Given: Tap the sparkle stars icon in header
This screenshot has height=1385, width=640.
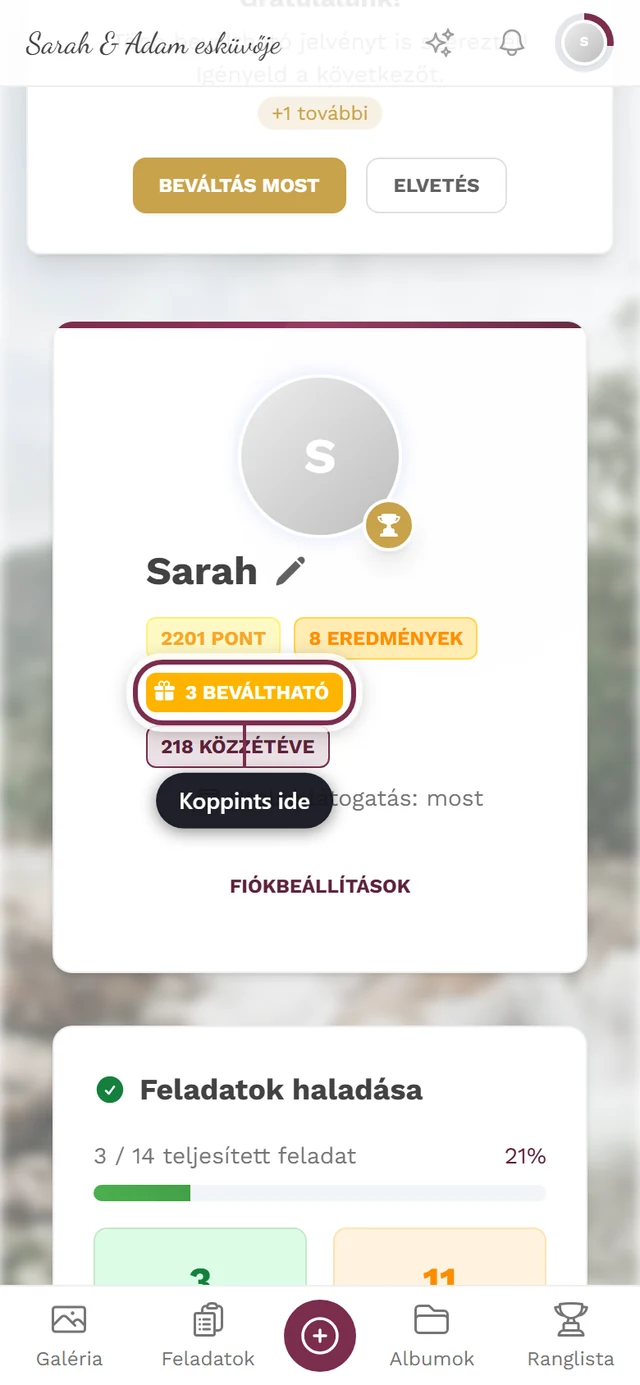Looking at the screenshot, I should [x=440, y=43].
